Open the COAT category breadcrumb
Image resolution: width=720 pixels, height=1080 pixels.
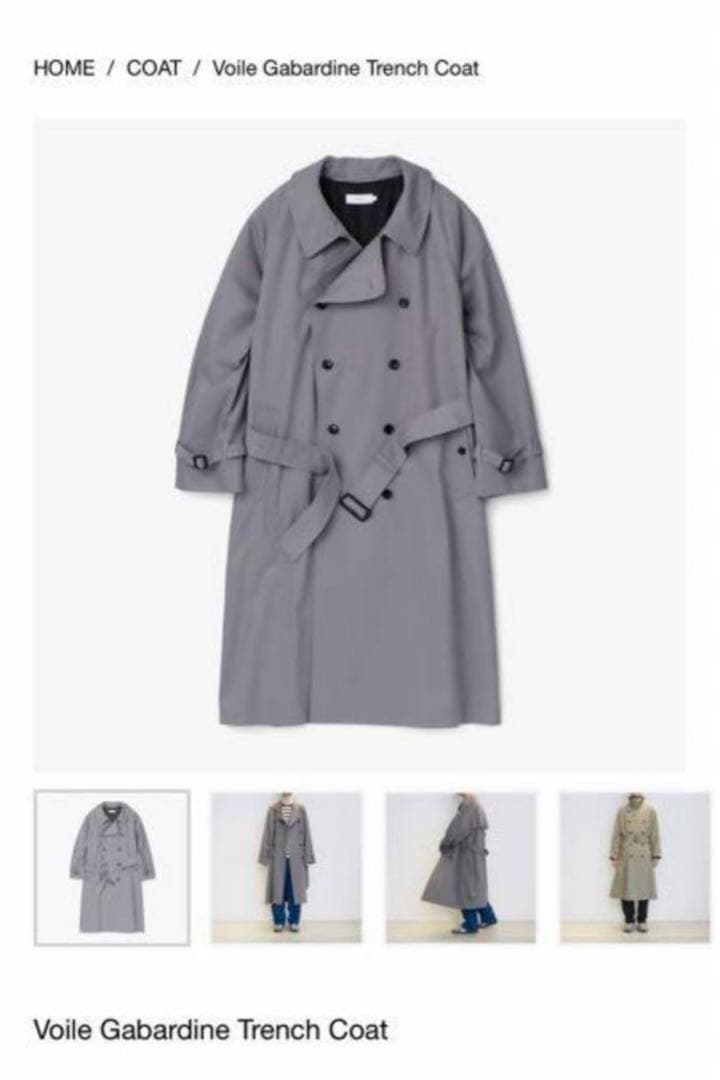coord(154,69)
